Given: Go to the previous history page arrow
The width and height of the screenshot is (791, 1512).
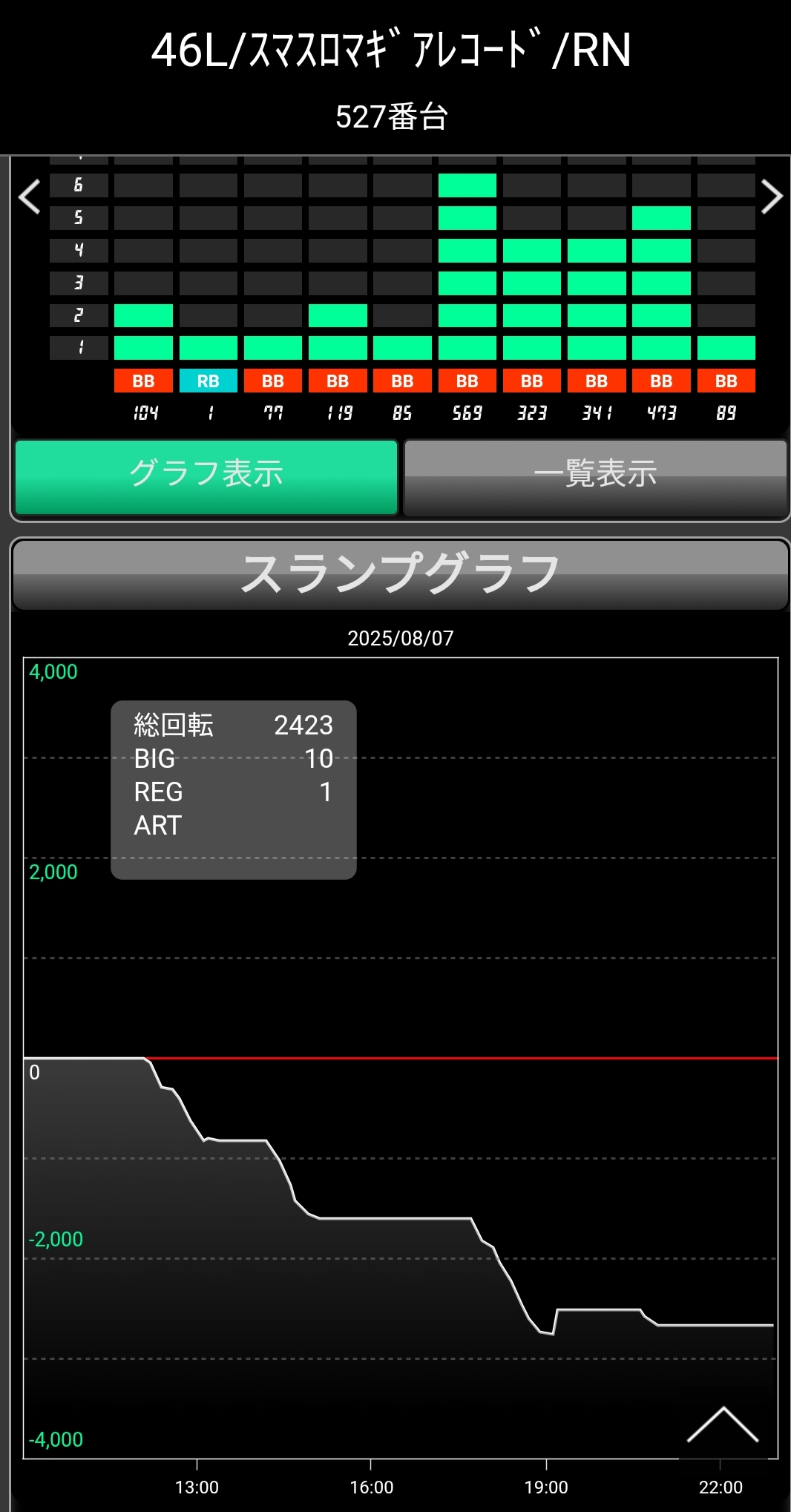Looking at the screenshot, I should [30, 197].
